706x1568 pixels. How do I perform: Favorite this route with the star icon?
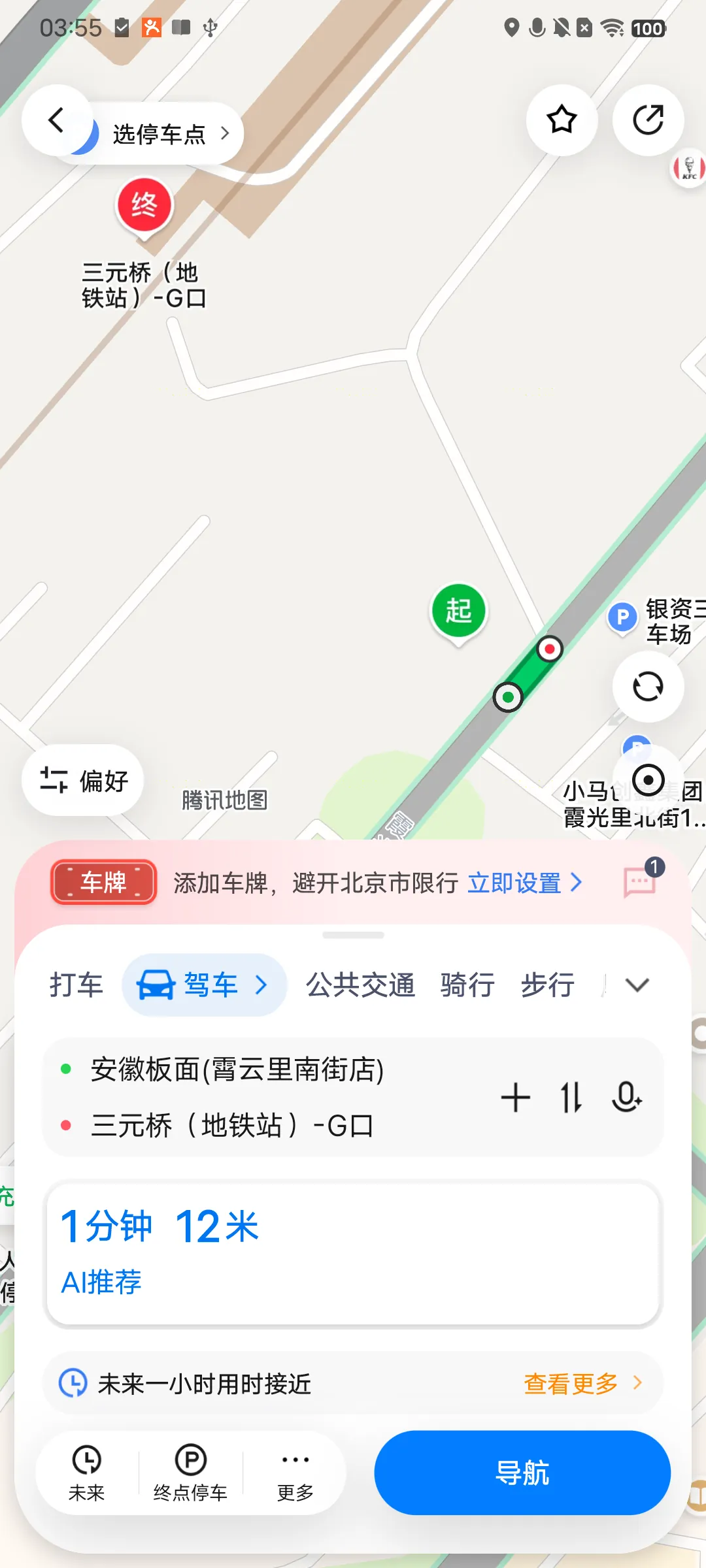click(x=562, y=120)
